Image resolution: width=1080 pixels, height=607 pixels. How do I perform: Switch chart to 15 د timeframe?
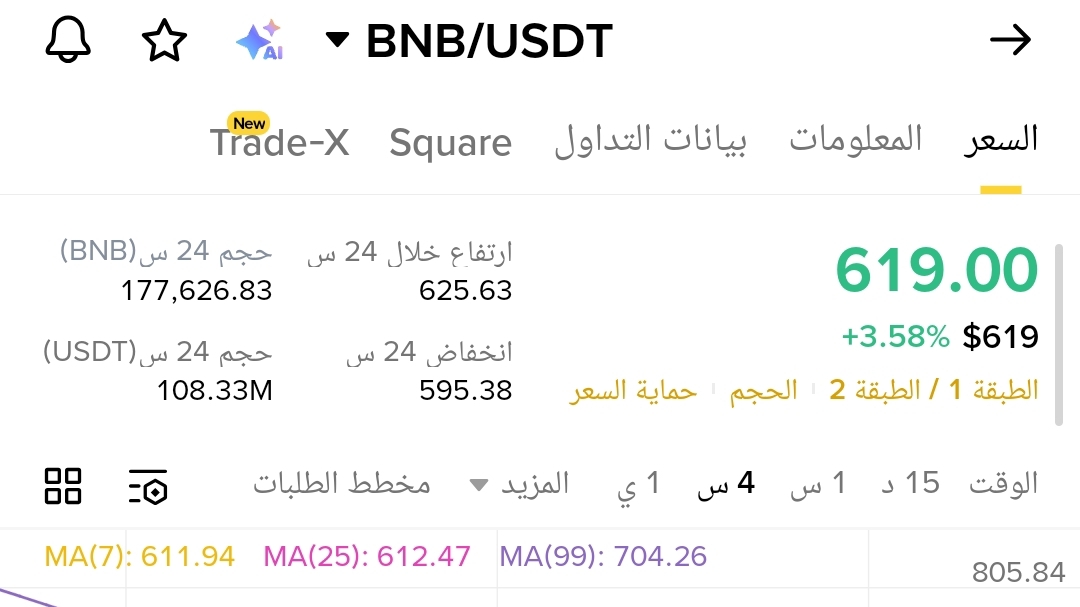[910, 485]
